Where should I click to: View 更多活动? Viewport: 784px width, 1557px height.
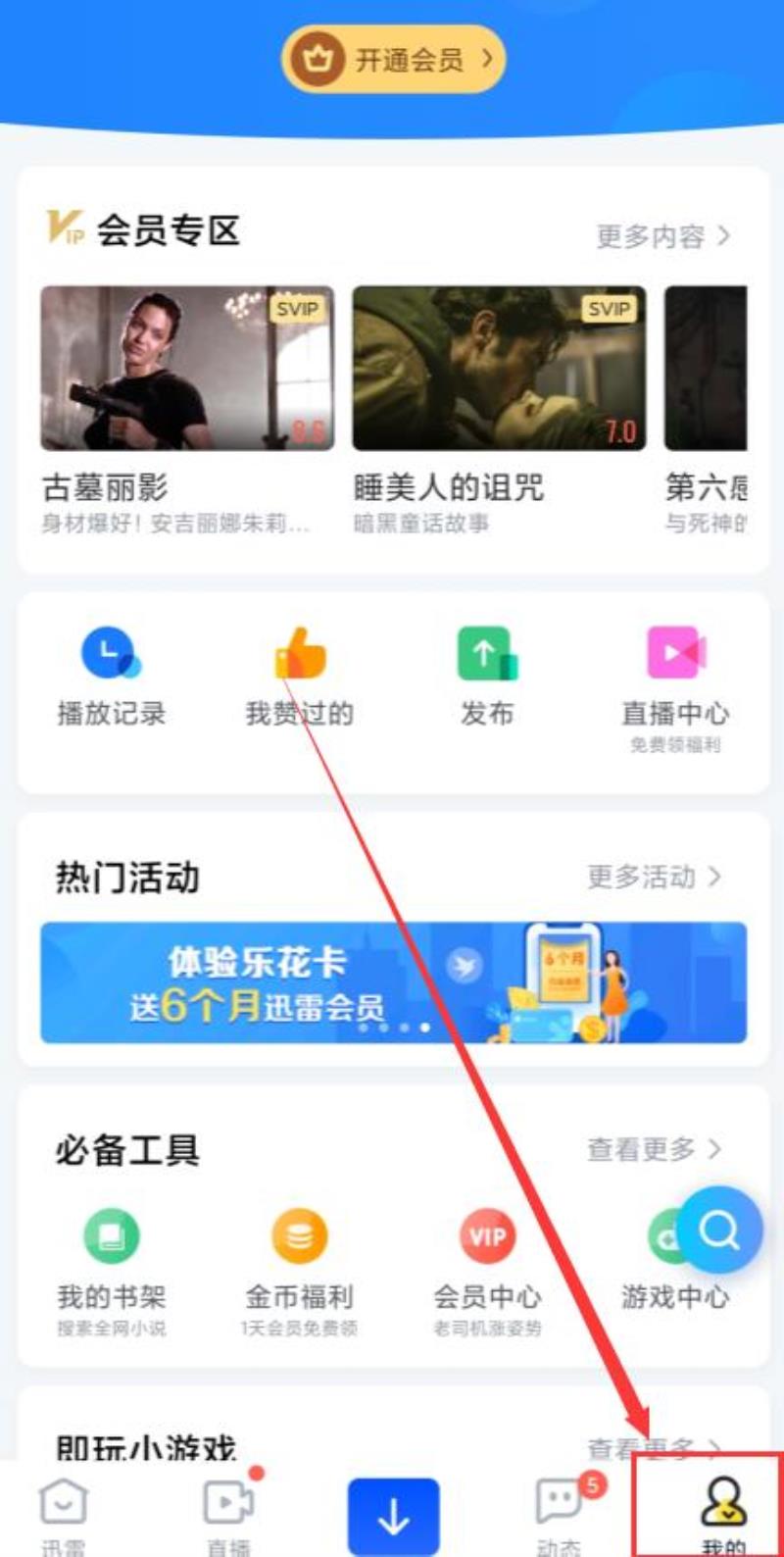click(653, 877)
